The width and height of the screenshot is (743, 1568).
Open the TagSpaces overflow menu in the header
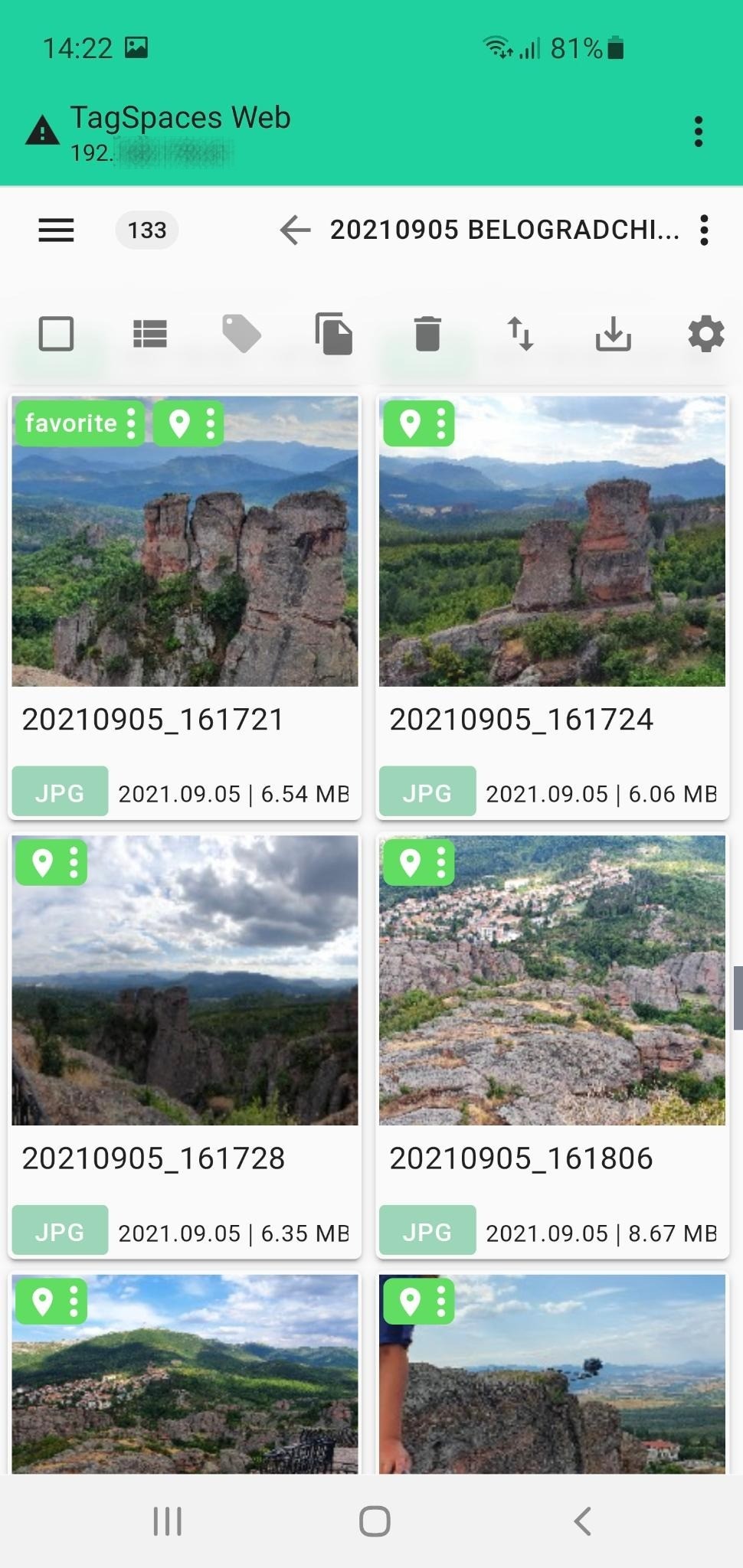coord(698,130)
